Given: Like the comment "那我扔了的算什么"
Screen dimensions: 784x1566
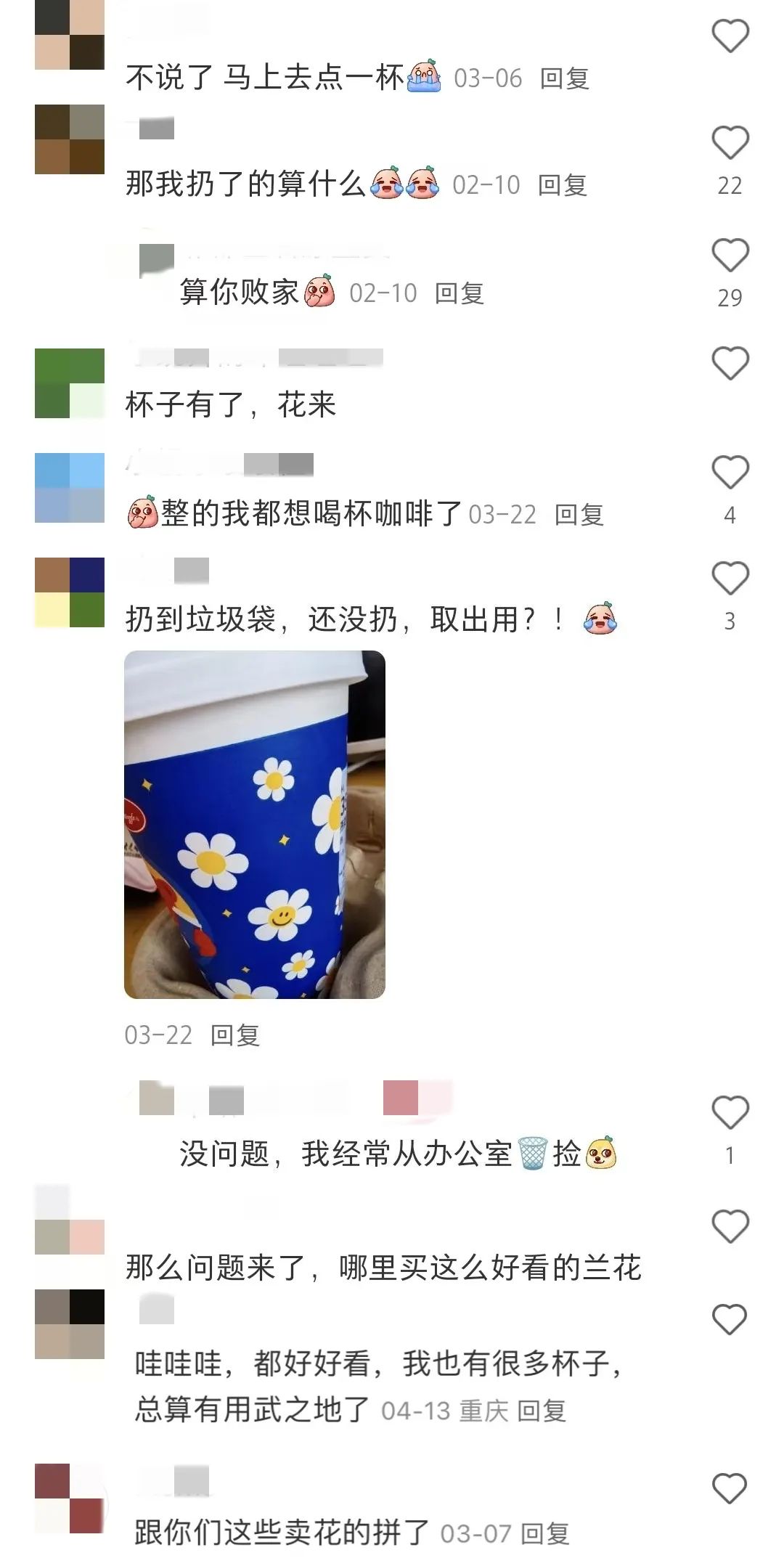Looking at the screenshot, I should point(730,143).
